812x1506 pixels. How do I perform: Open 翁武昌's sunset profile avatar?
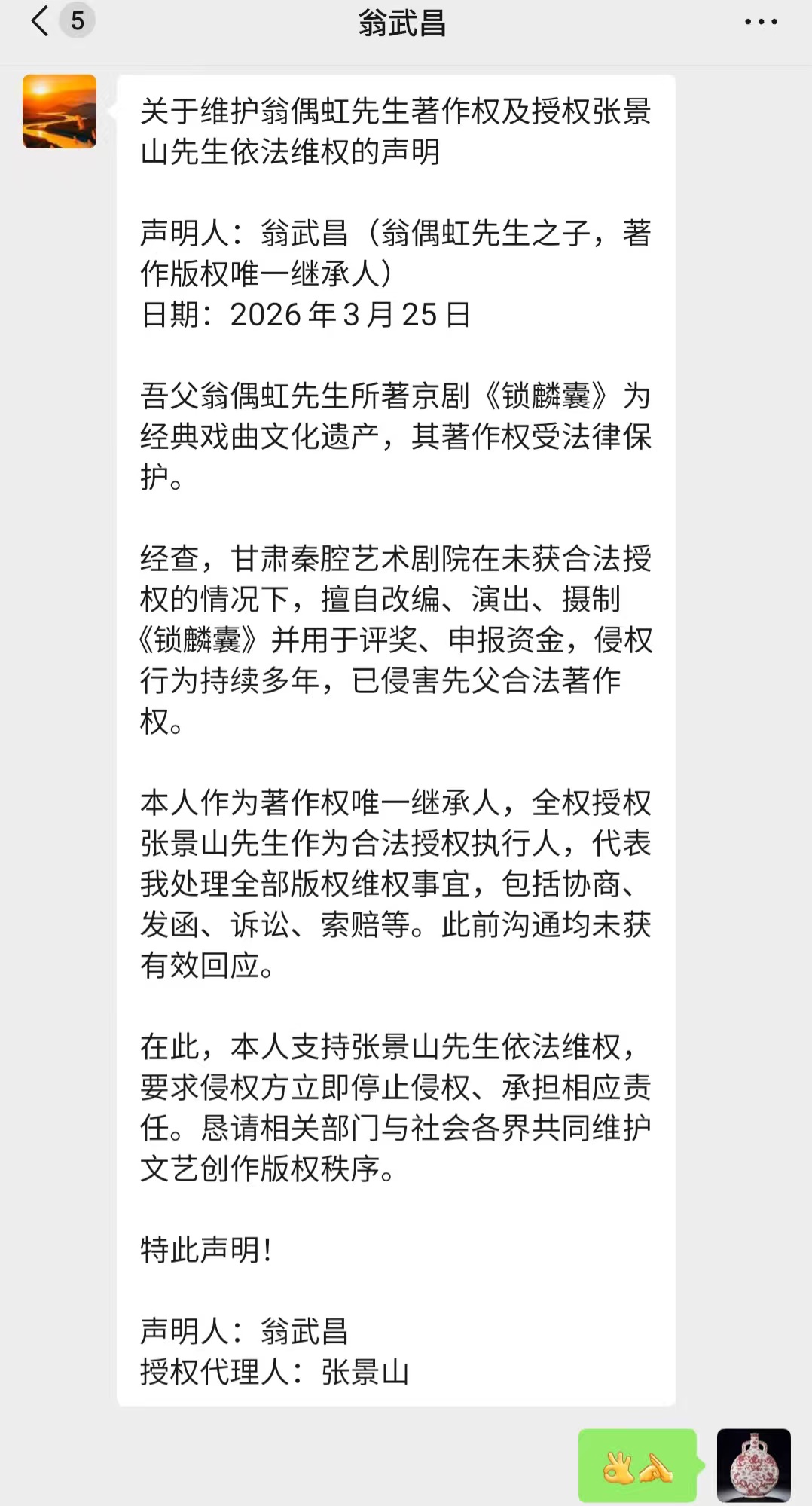tap(60, 111)
